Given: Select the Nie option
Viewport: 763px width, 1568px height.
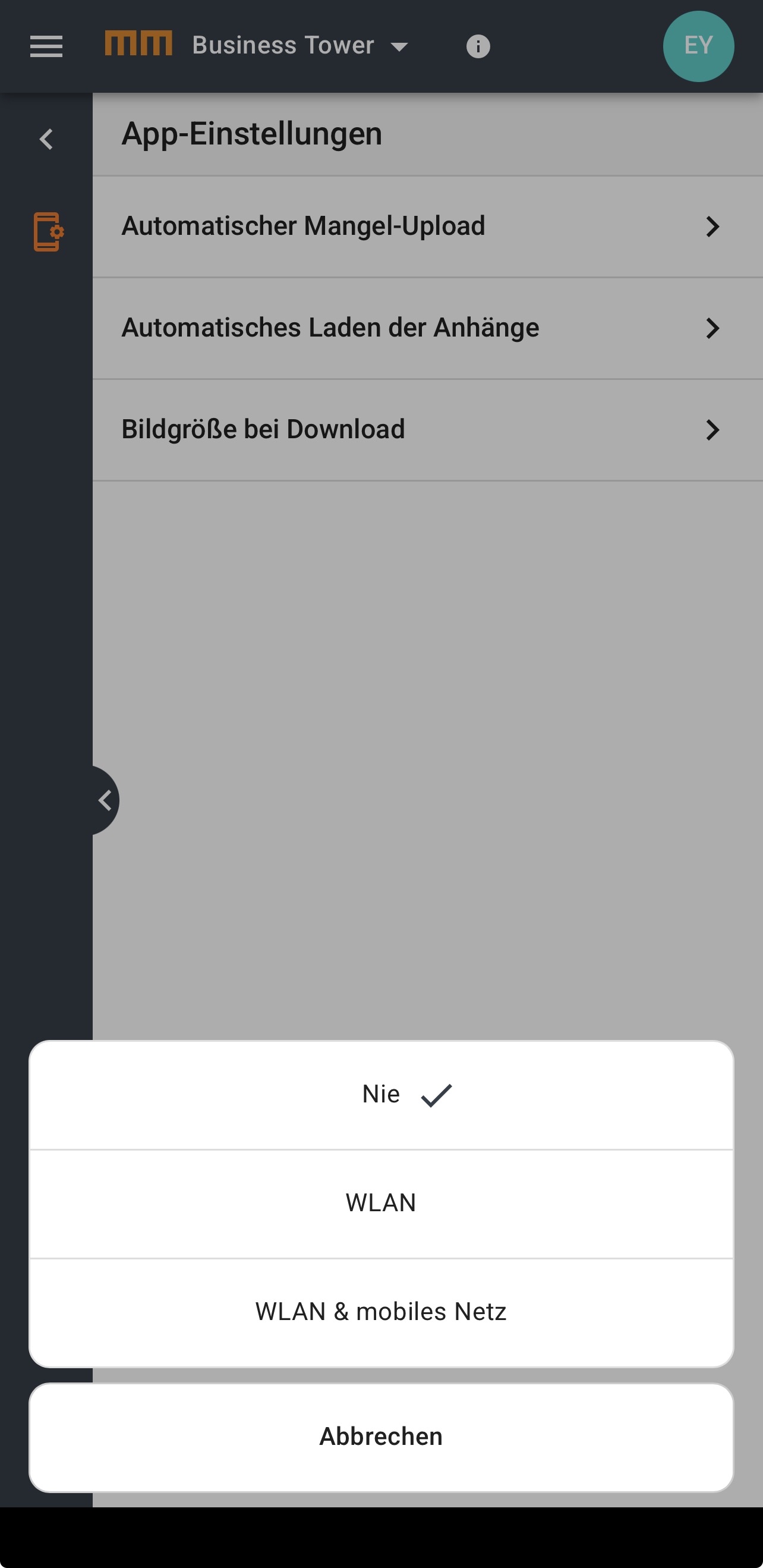Looking at the screenshot, I should pyautogui.click(x=381, y=1095).
